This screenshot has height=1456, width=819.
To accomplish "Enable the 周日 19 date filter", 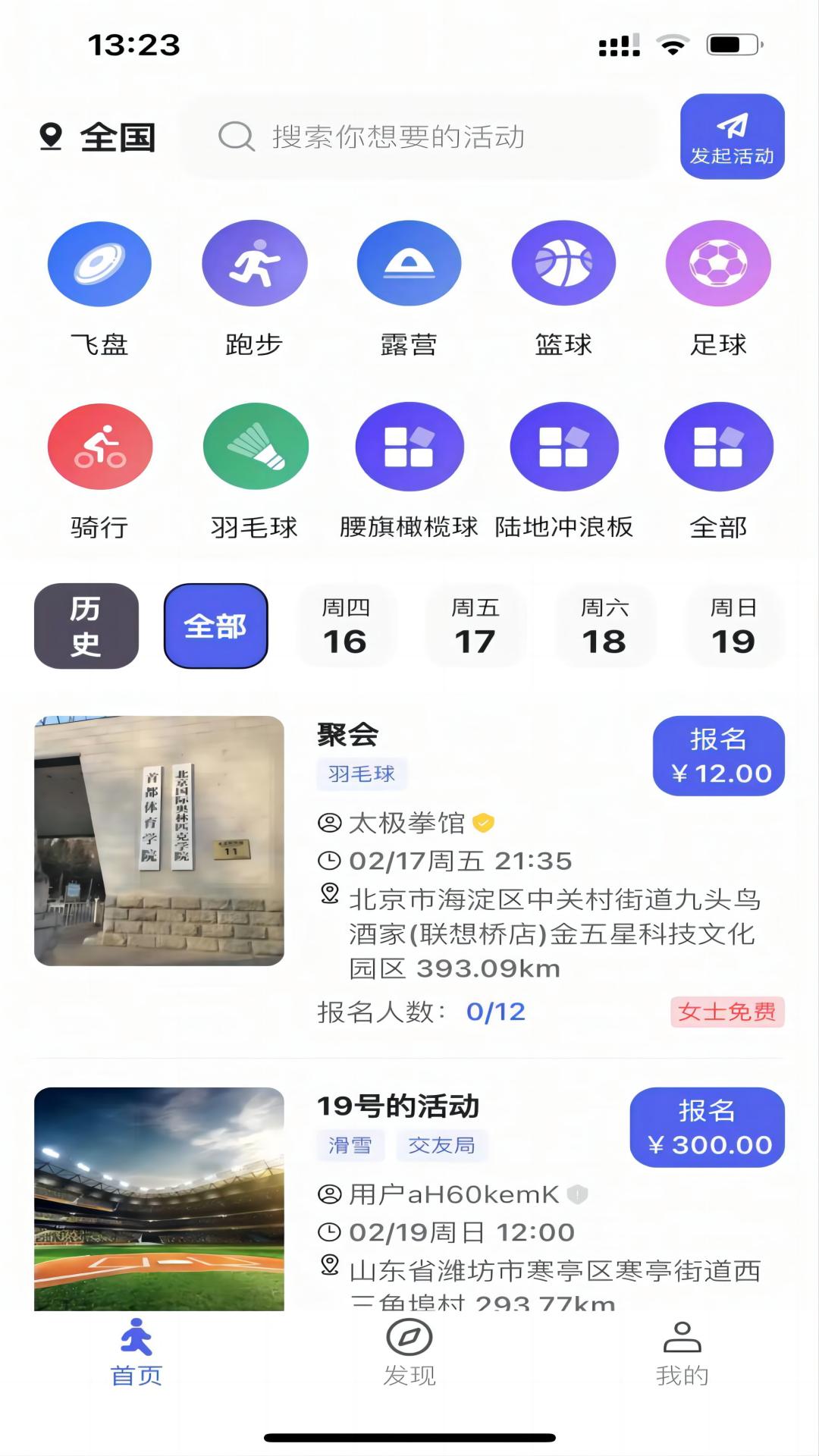I will [x=734, y=626].
